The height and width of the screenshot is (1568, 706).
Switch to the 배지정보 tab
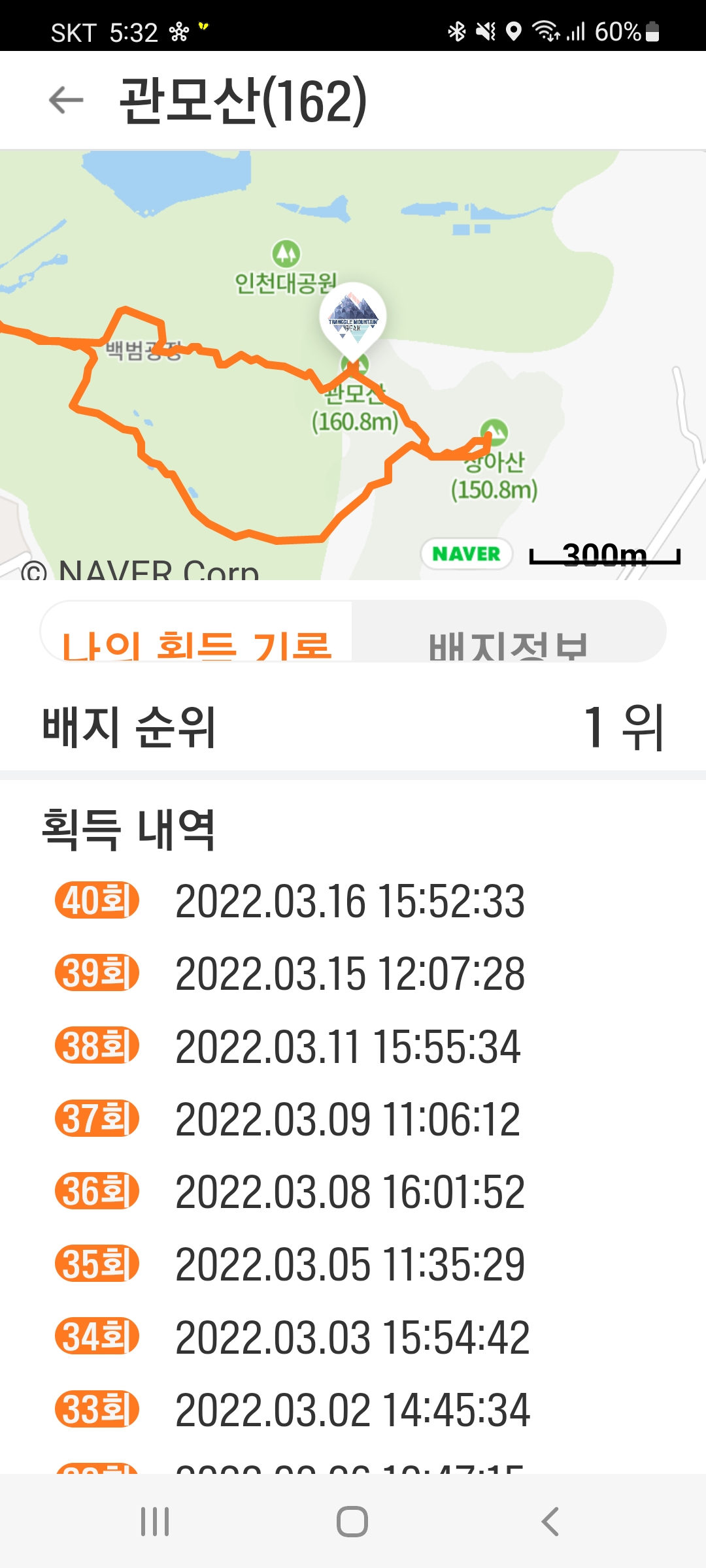pyautogui.click(x=509, y=632)
